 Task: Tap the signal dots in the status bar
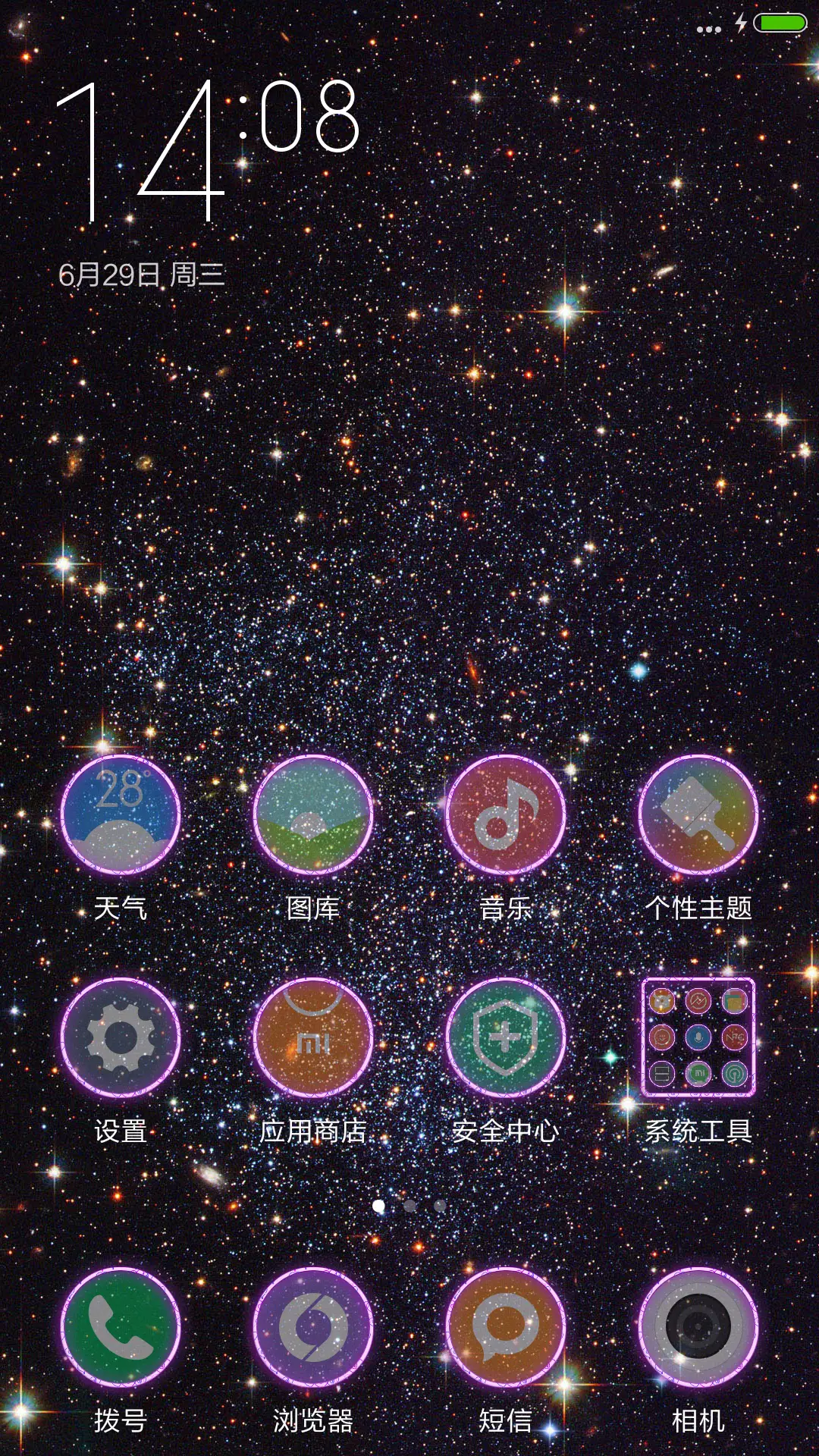(x=708, y=29)
